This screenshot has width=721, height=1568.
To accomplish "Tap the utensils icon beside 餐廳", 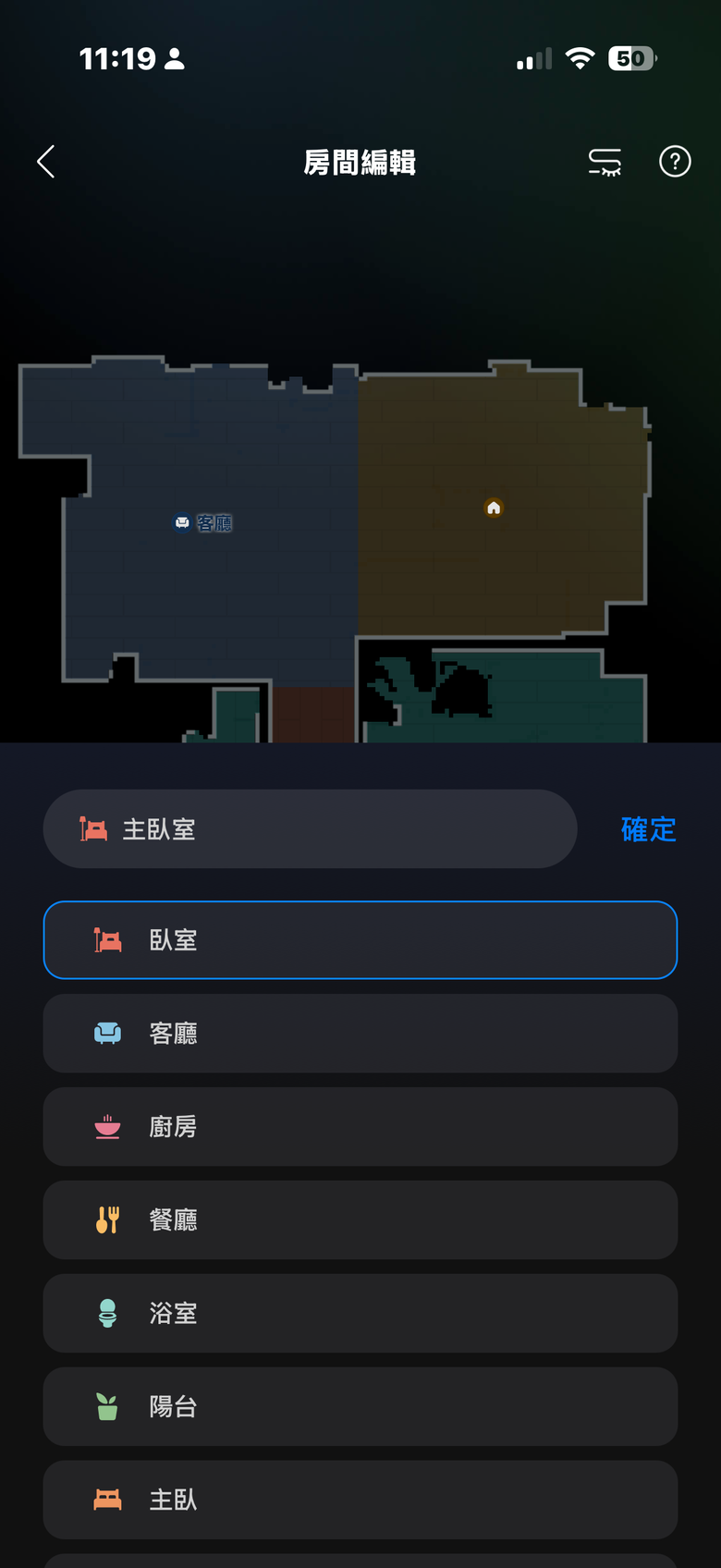I will (x=107, y=1219).
